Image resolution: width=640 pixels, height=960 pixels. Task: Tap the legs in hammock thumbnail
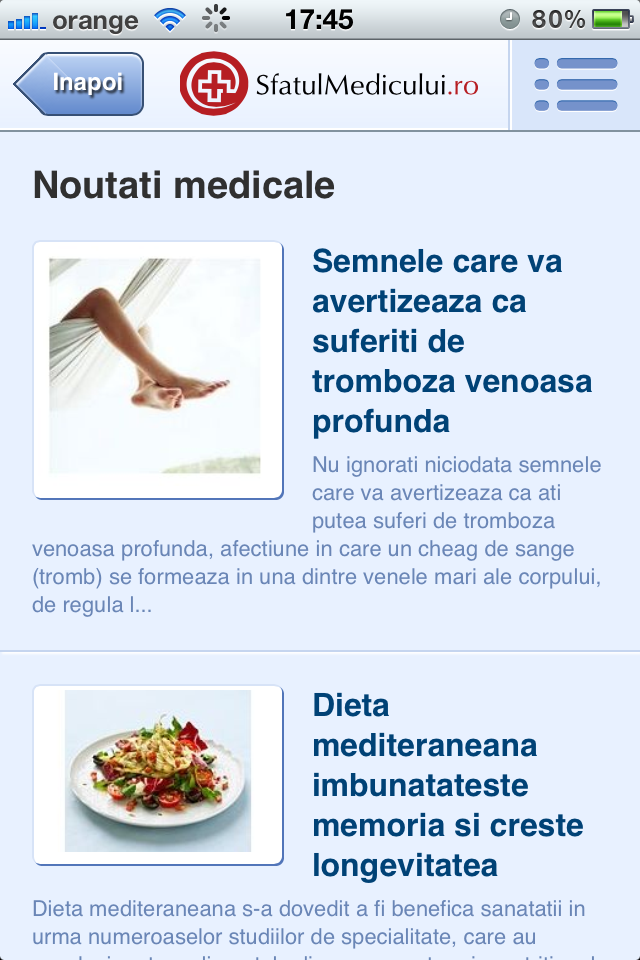pyautogui.click(x=158, y=369)
